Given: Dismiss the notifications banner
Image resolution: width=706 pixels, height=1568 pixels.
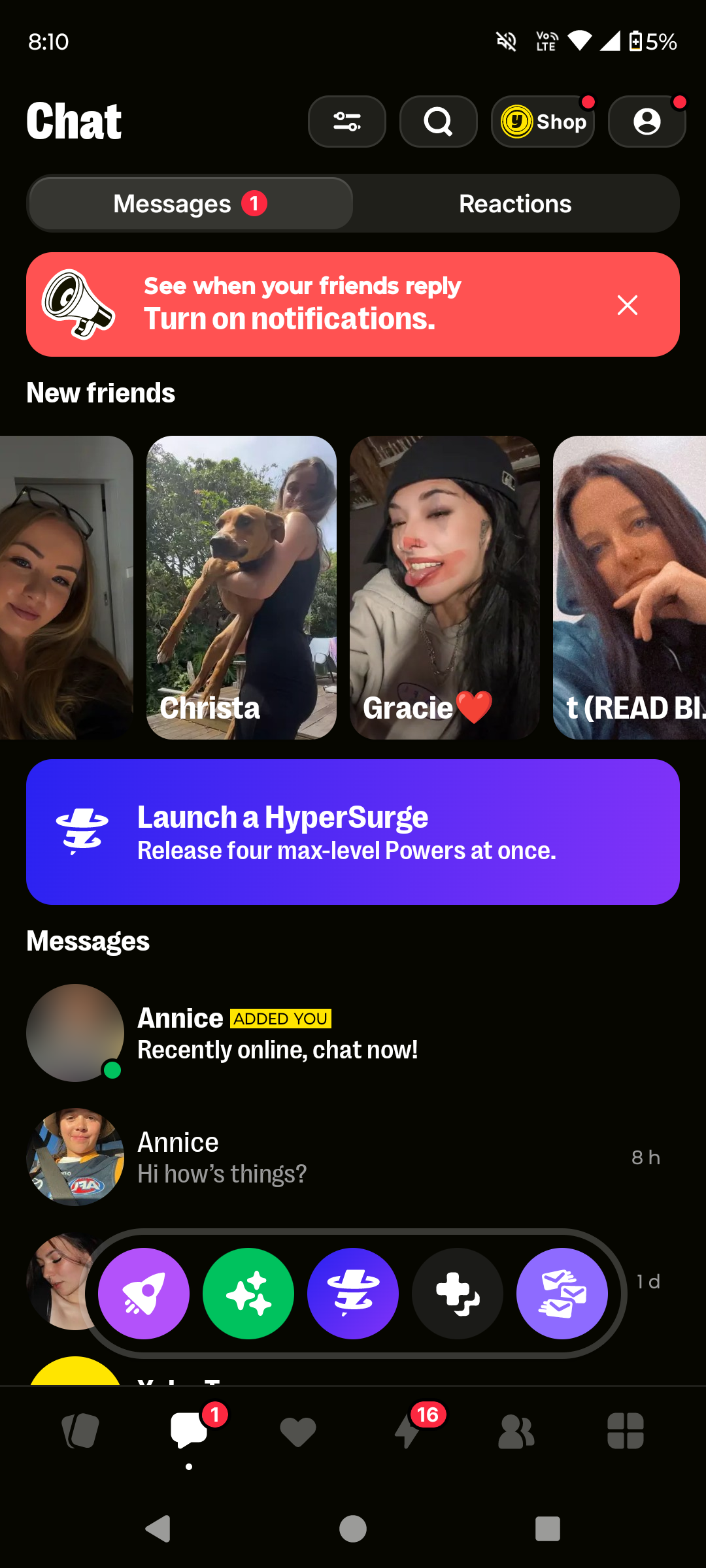Looking at the screenshot, I should coord(627,304).
